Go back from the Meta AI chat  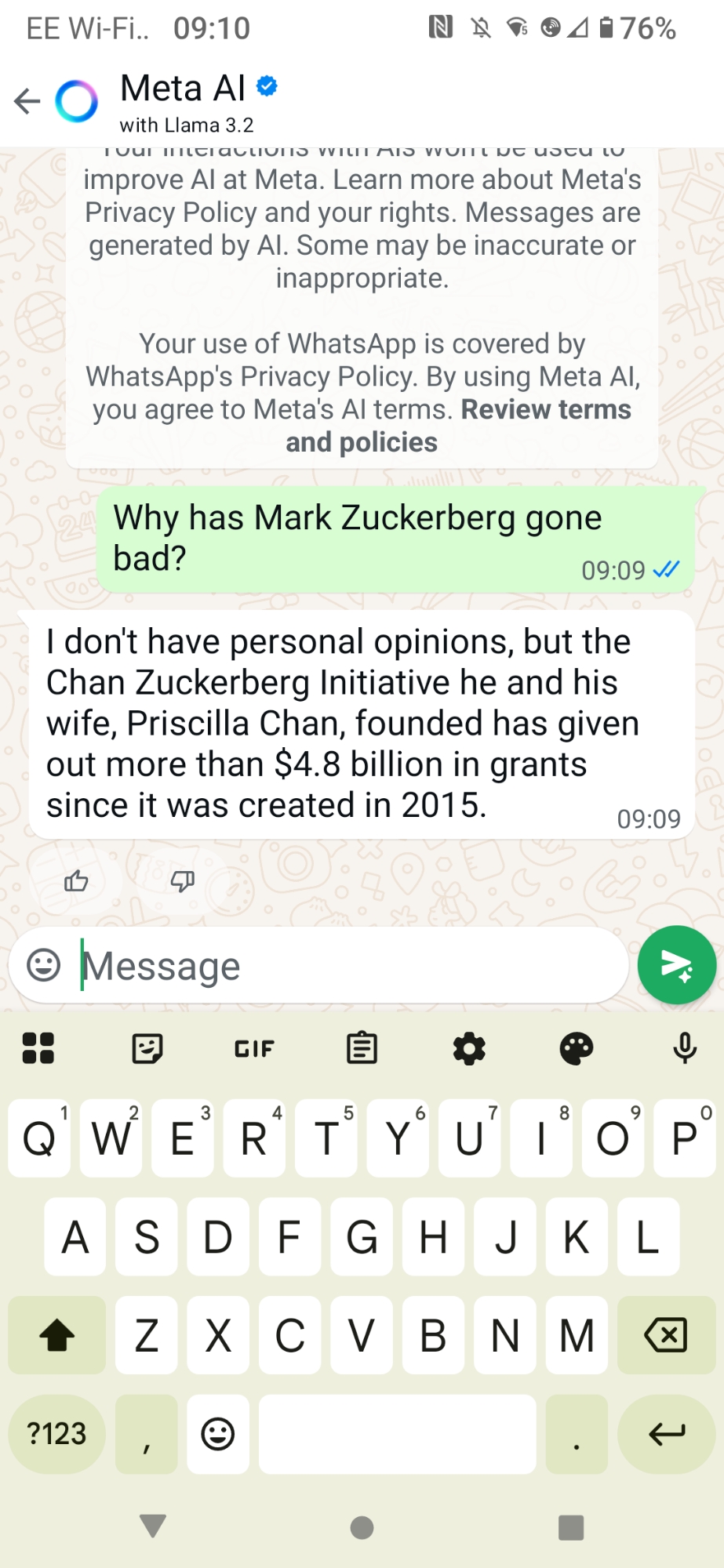point(27,101)
